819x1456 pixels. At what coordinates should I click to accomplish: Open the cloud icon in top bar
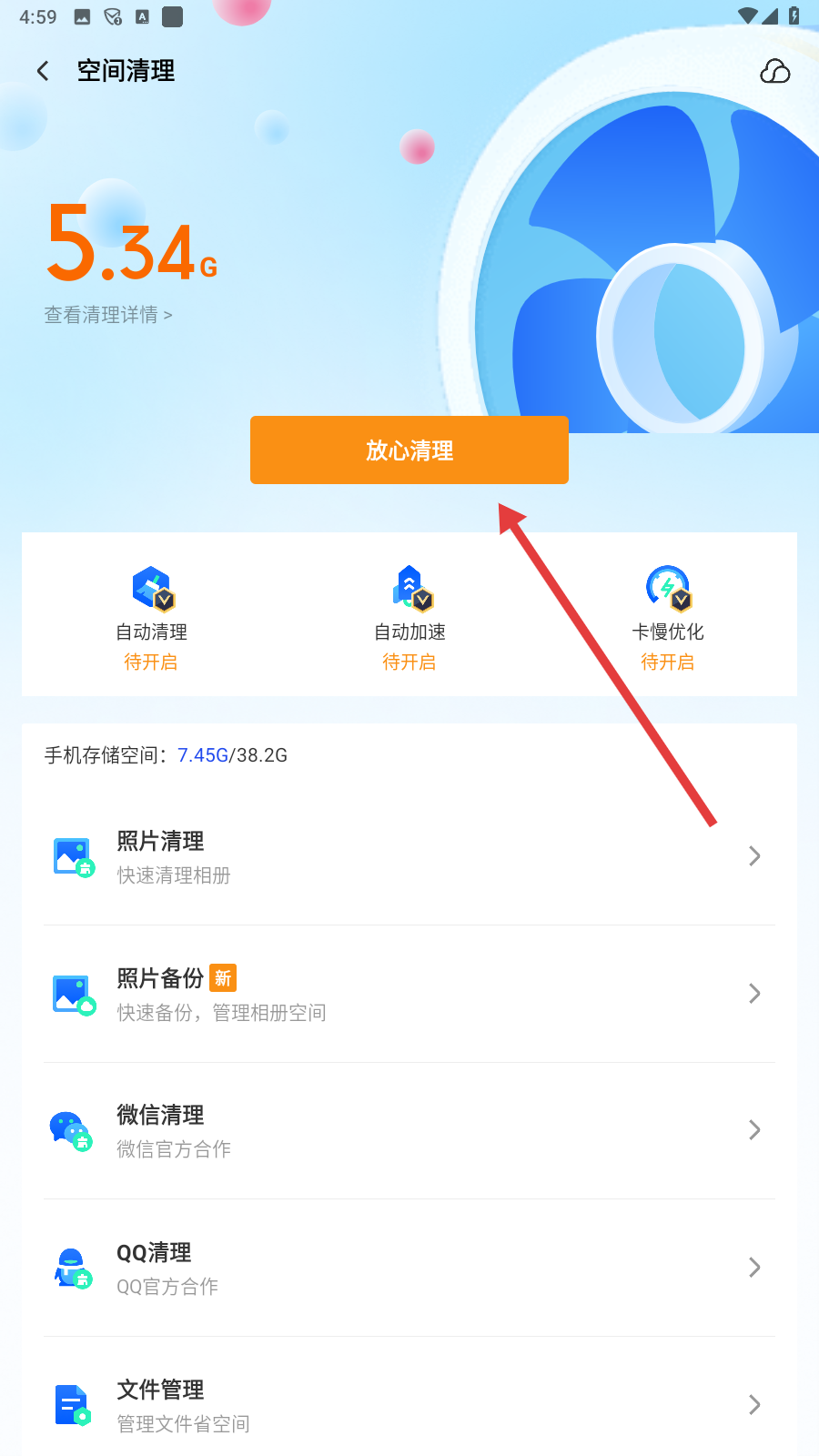pos(774,71)
